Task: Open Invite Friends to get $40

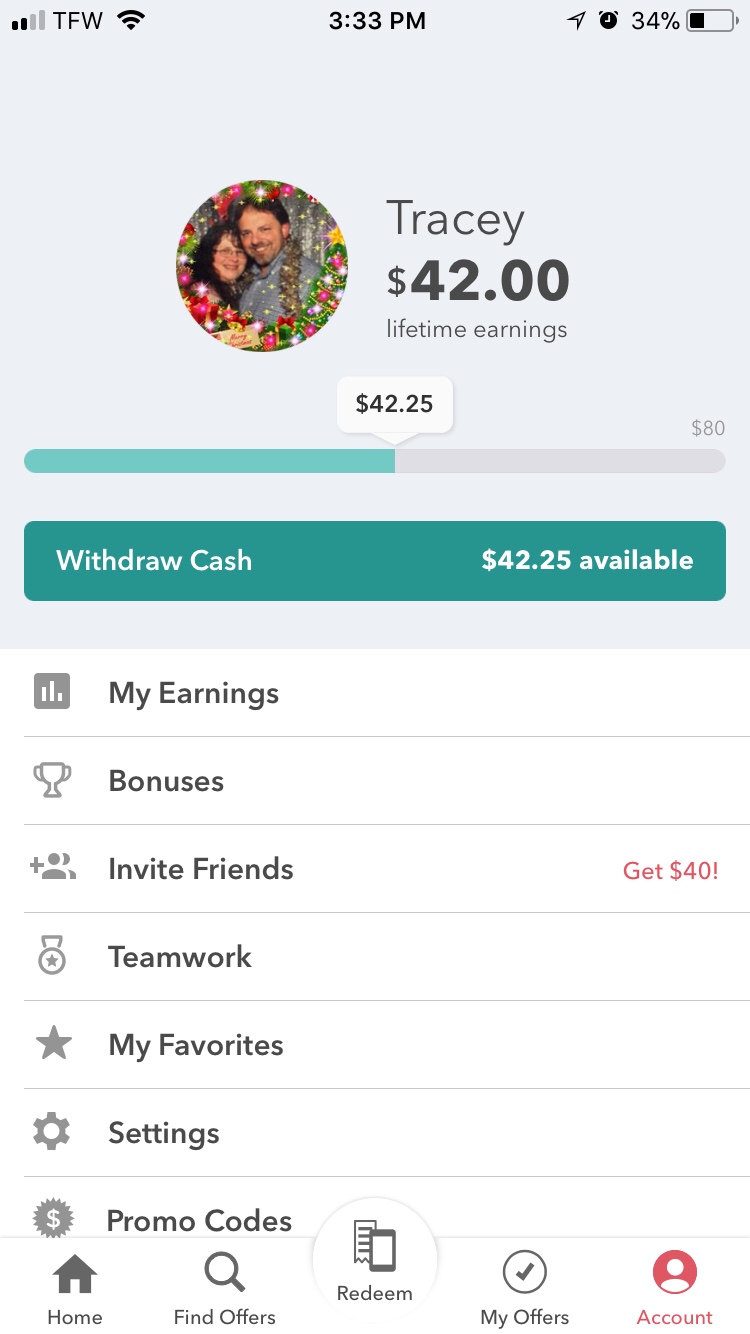Action: 374,869
